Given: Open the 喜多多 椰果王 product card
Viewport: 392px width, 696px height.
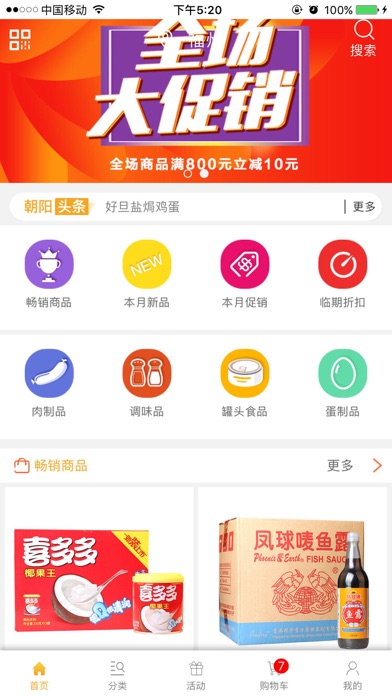Looking at the screenshot, I should coord(99,569).
